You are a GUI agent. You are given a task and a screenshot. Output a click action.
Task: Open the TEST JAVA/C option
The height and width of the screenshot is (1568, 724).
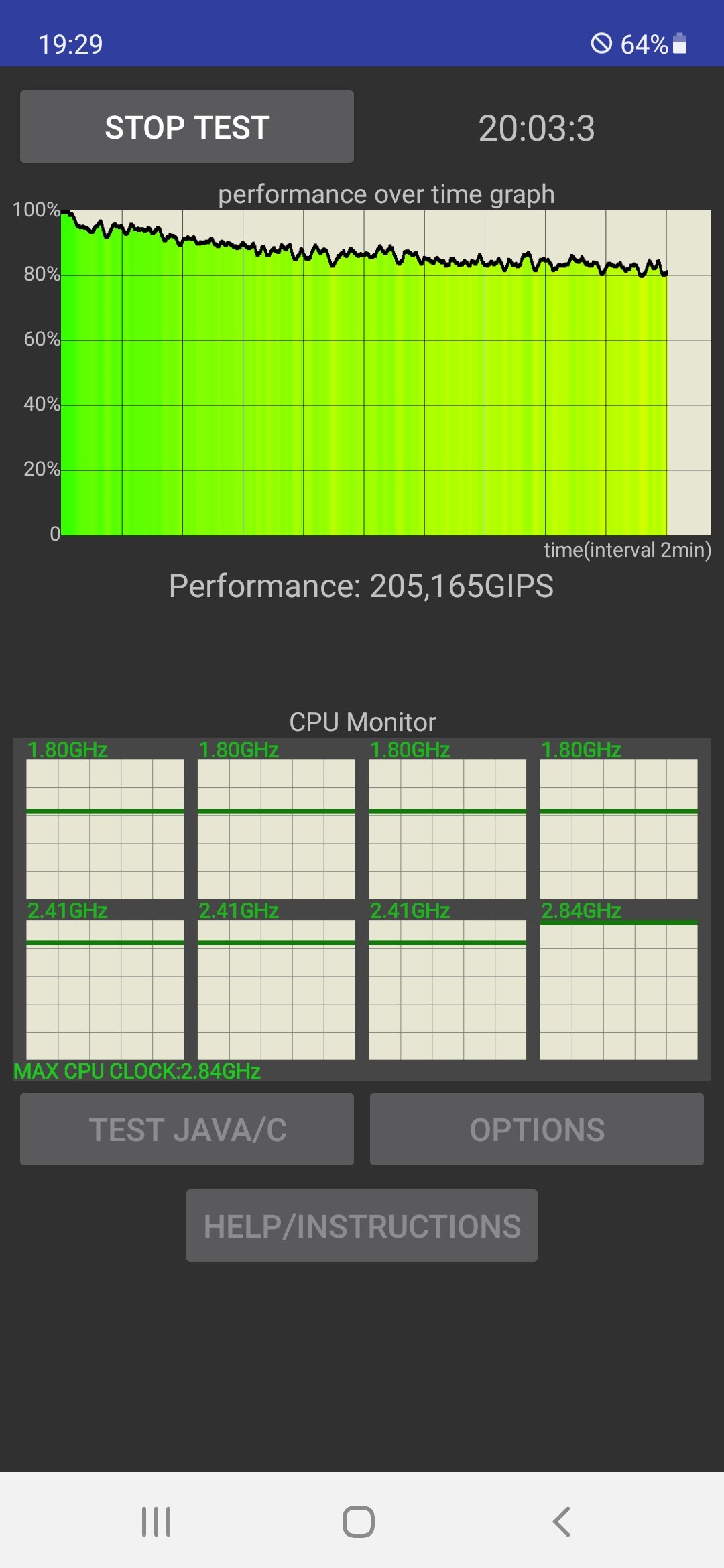(187, 1129)
